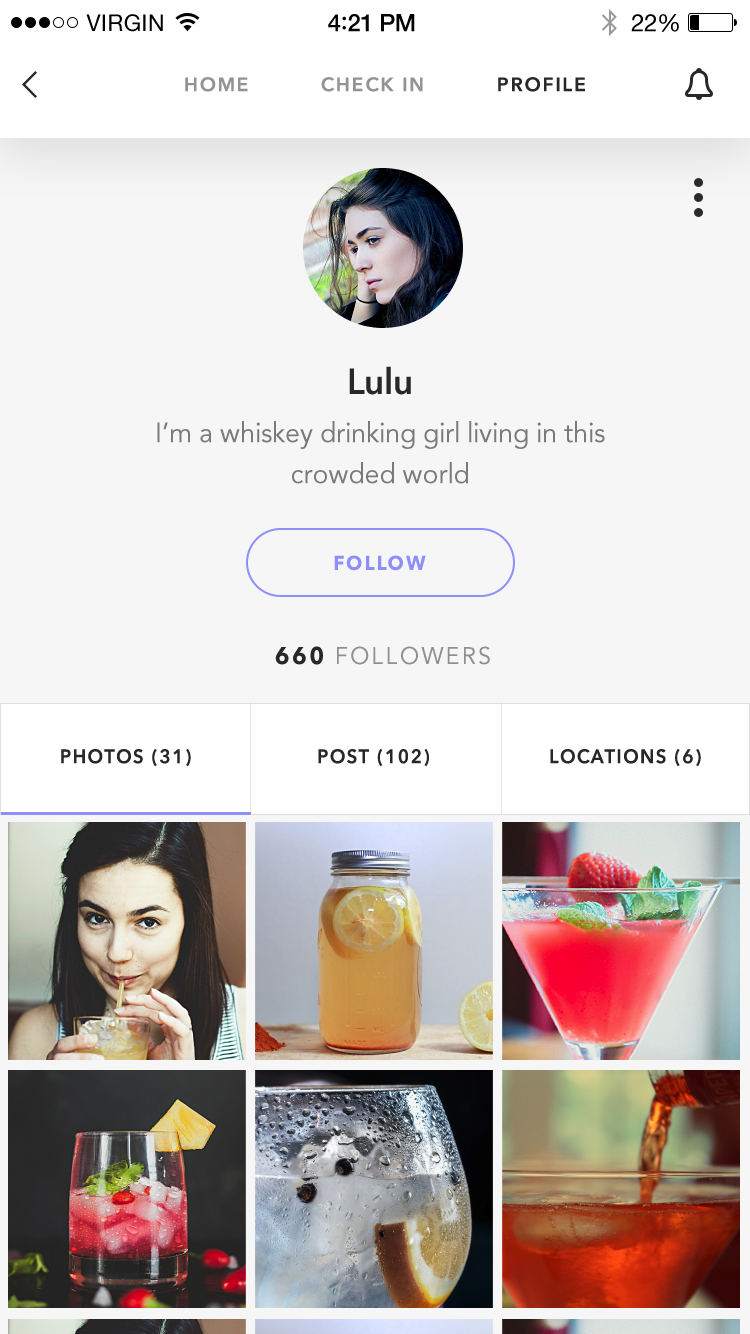Open the frosty glass with lemon photo
750x1334 pixels.
coord(374,1188)
